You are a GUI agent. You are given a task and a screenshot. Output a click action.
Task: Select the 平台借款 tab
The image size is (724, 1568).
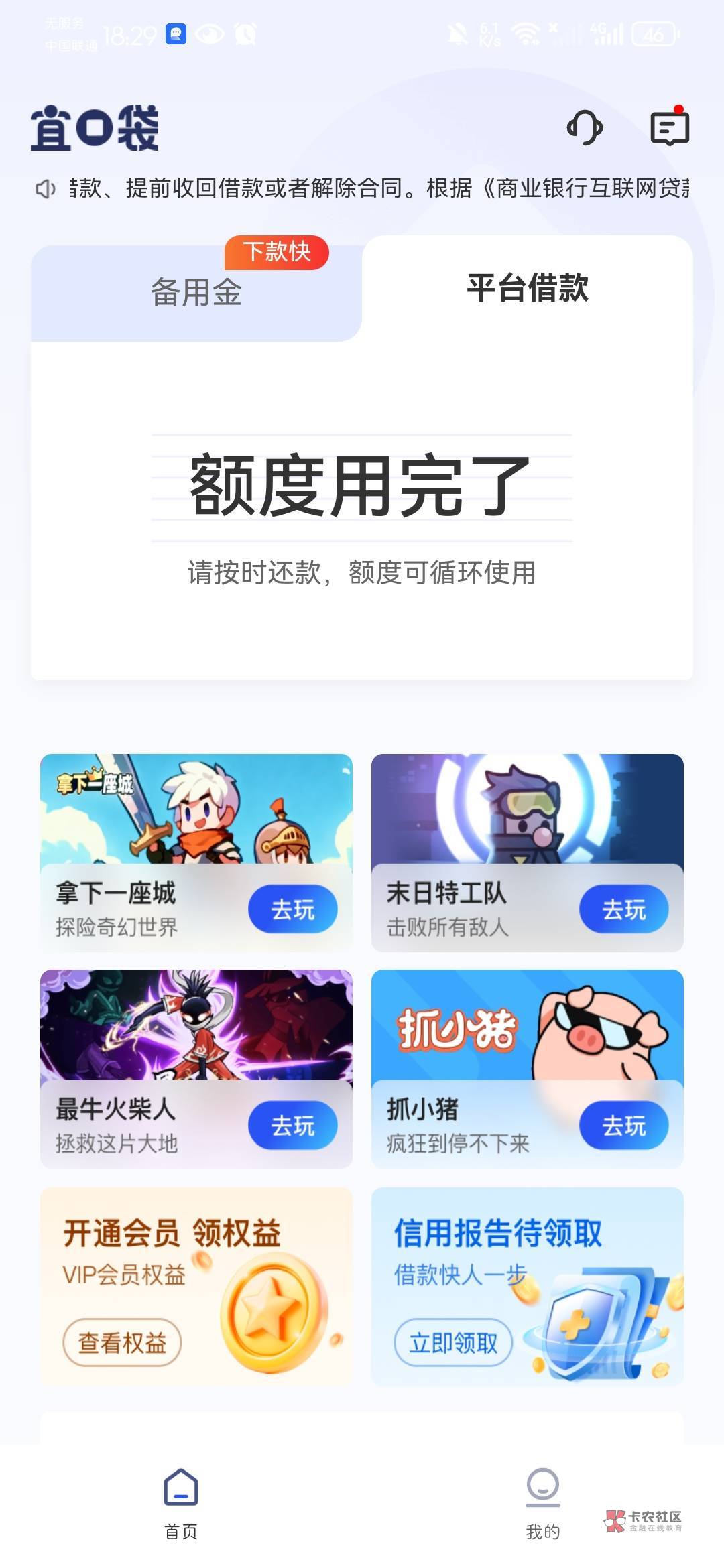[x=528, y=288]
